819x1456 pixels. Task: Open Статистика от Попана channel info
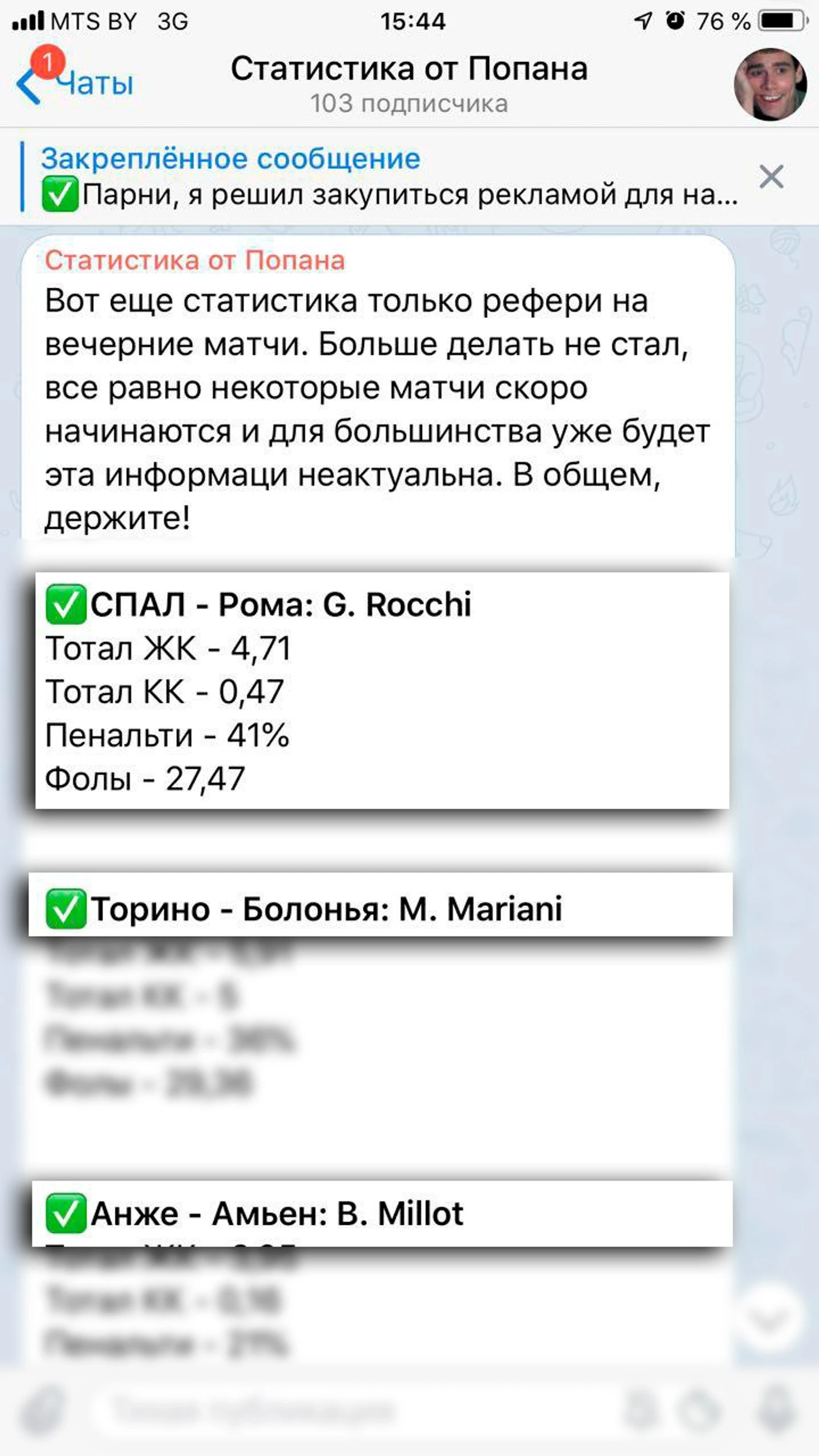click(x=408, y=84)
